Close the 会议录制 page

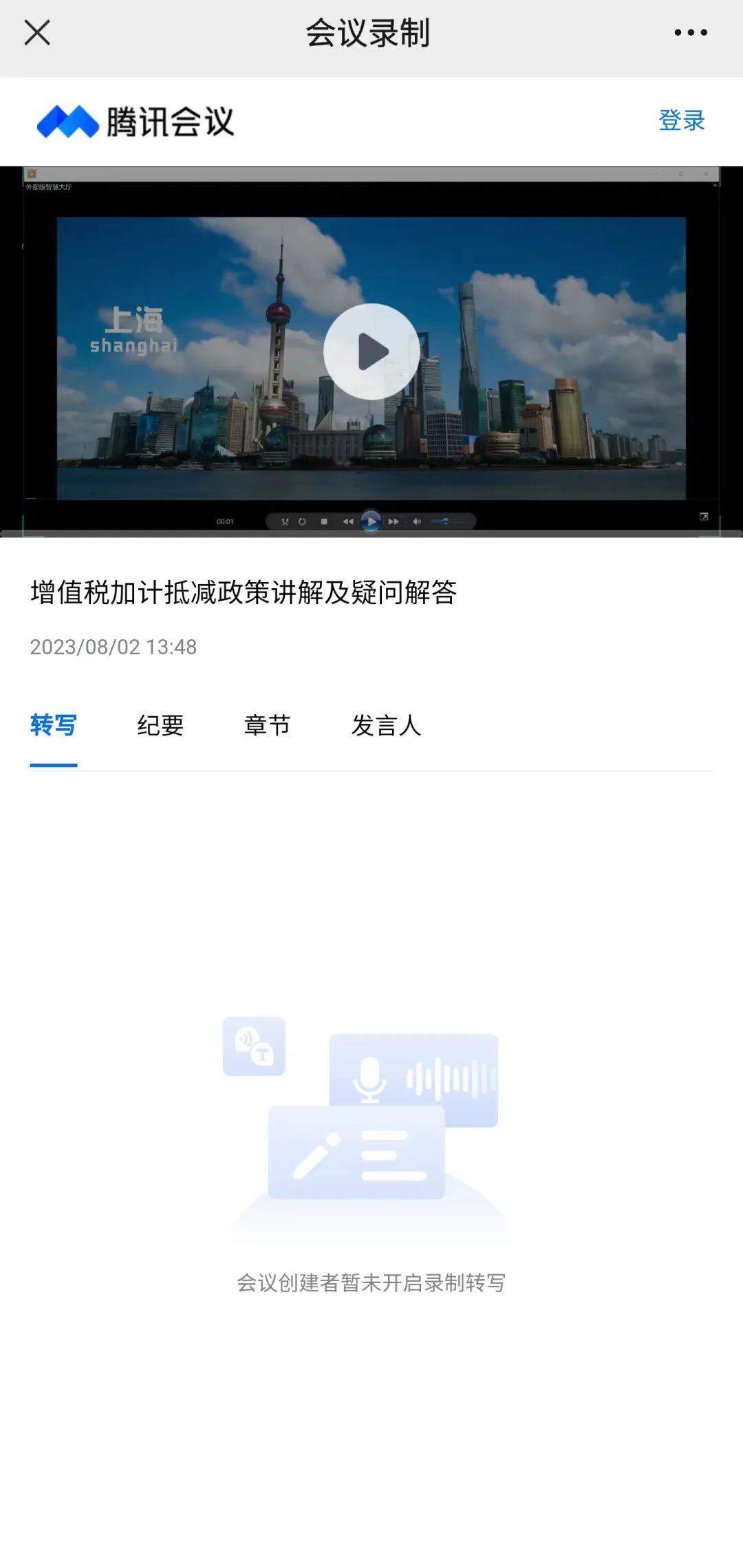37,32
